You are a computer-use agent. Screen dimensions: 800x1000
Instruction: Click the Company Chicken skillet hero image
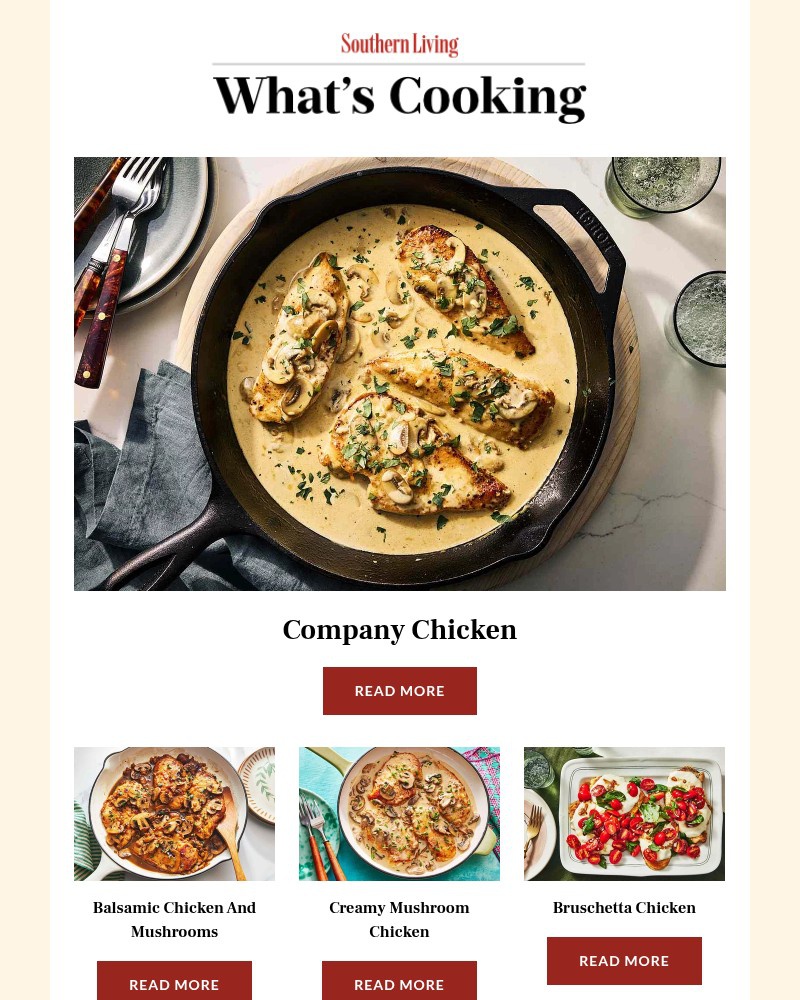(x=399, y=374)
